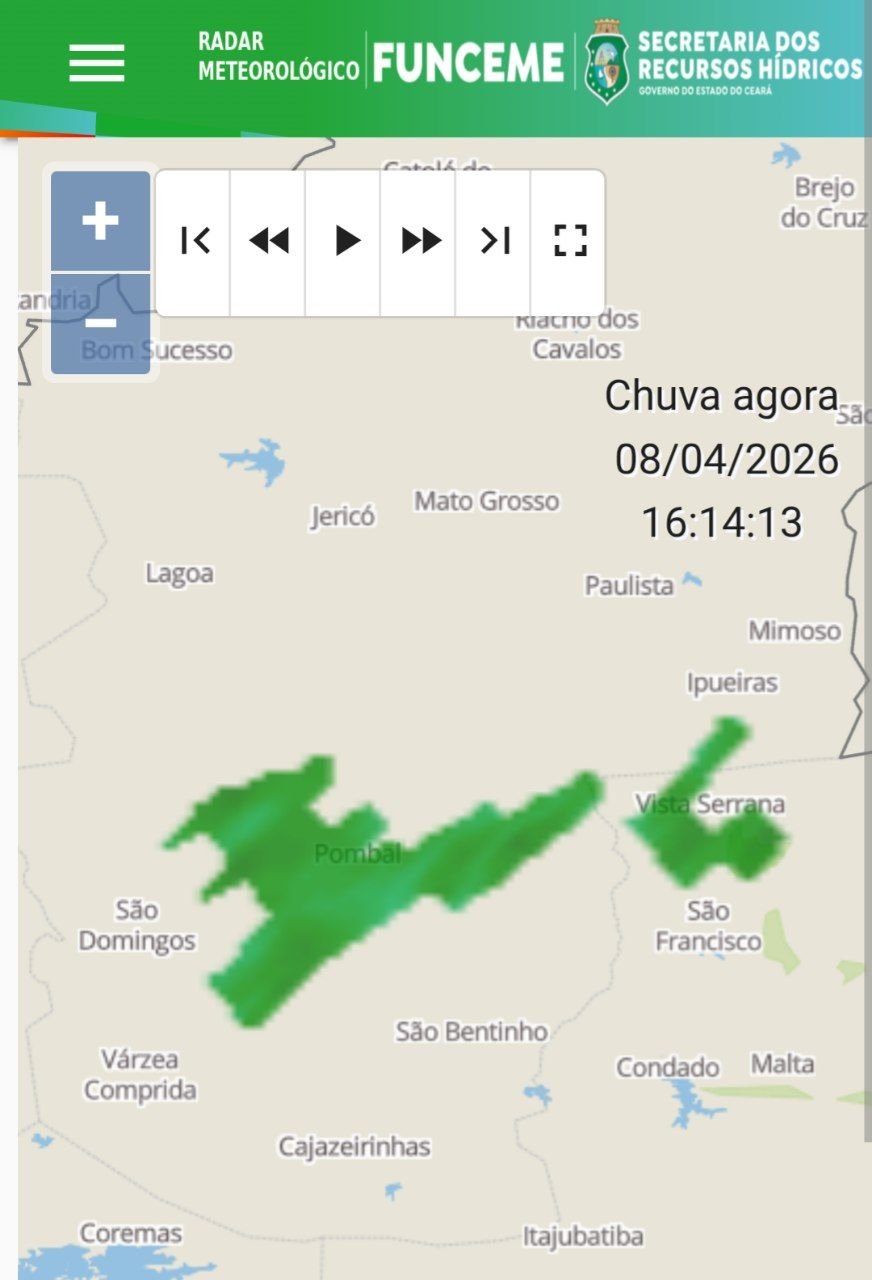Zoom out of the radar map

(100, 324)
